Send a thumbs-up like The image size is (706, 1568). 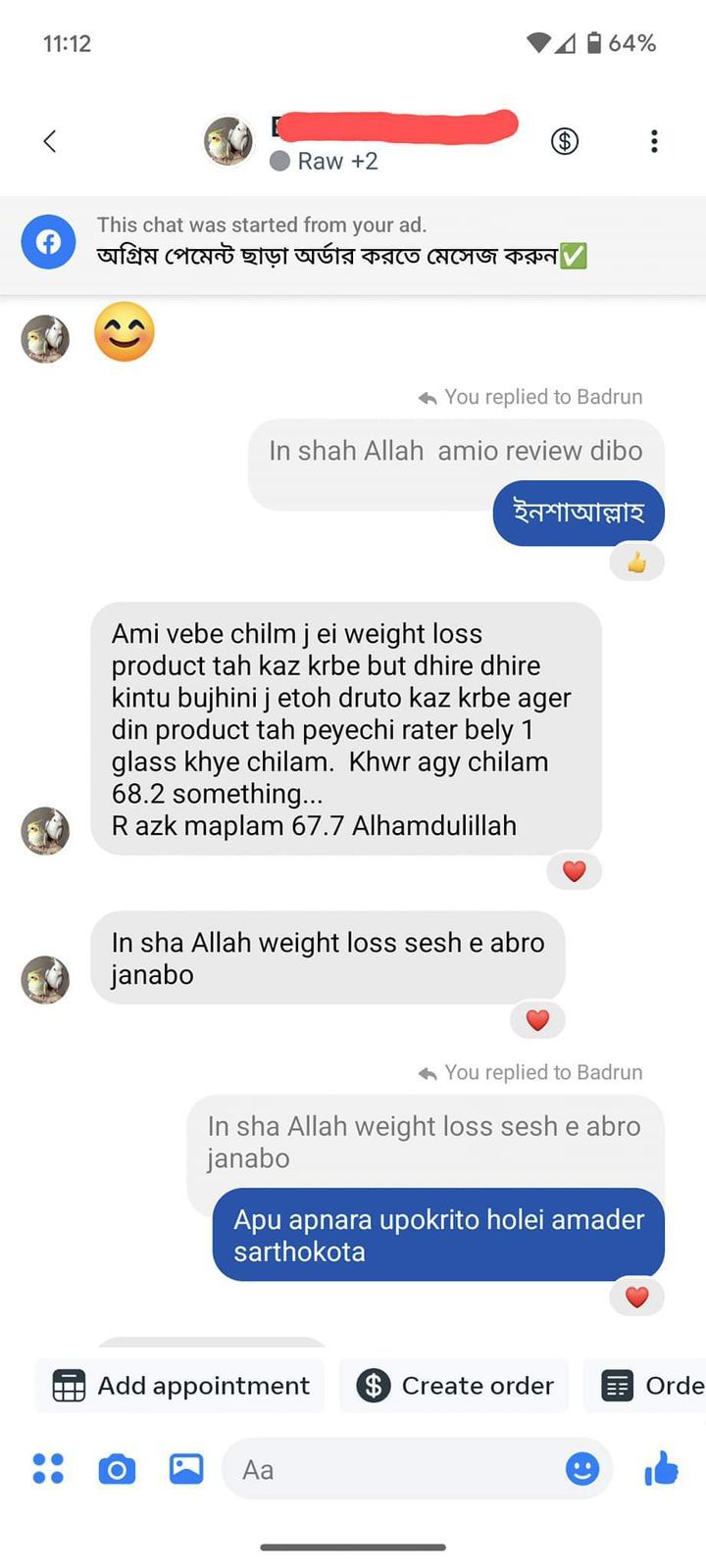click(662, 1469)
